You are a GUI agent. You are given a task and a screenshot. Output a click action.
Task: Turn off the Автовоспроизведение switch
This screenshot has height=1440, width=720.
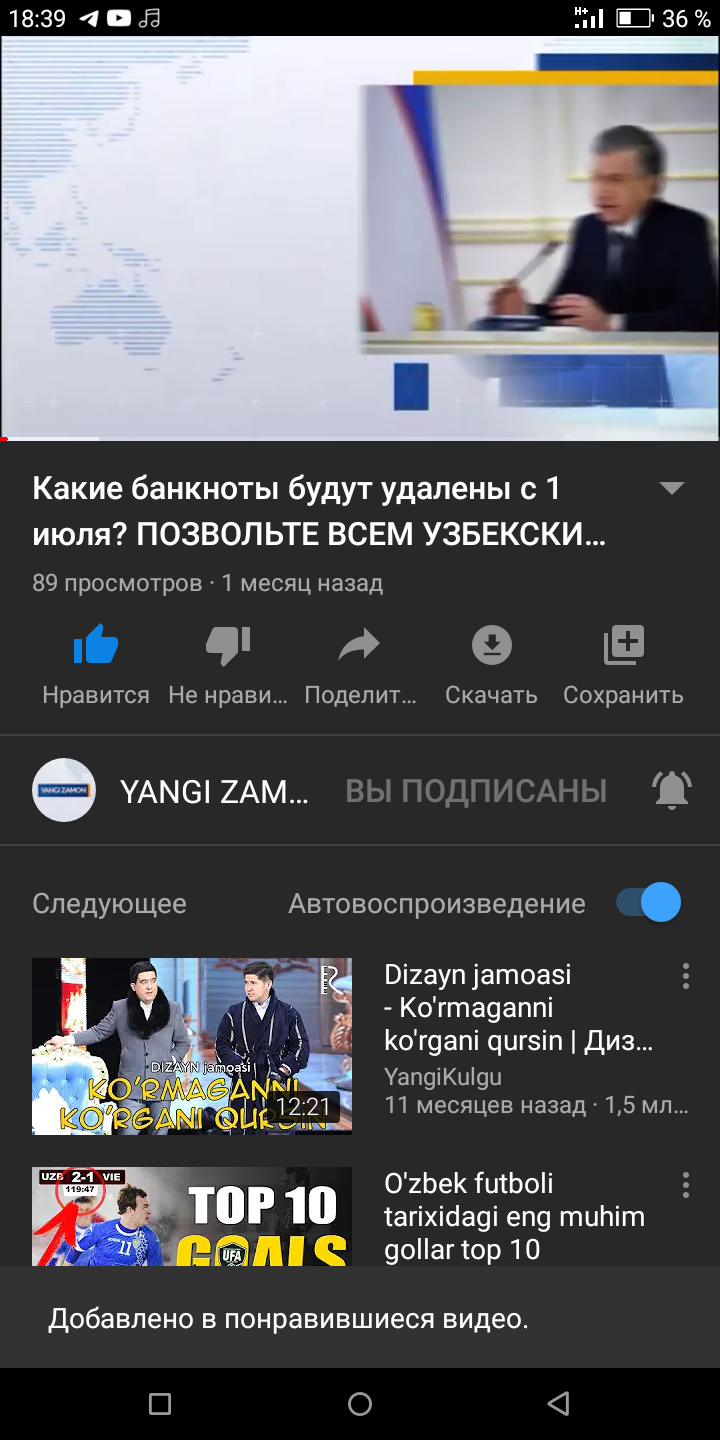(649, 903)
